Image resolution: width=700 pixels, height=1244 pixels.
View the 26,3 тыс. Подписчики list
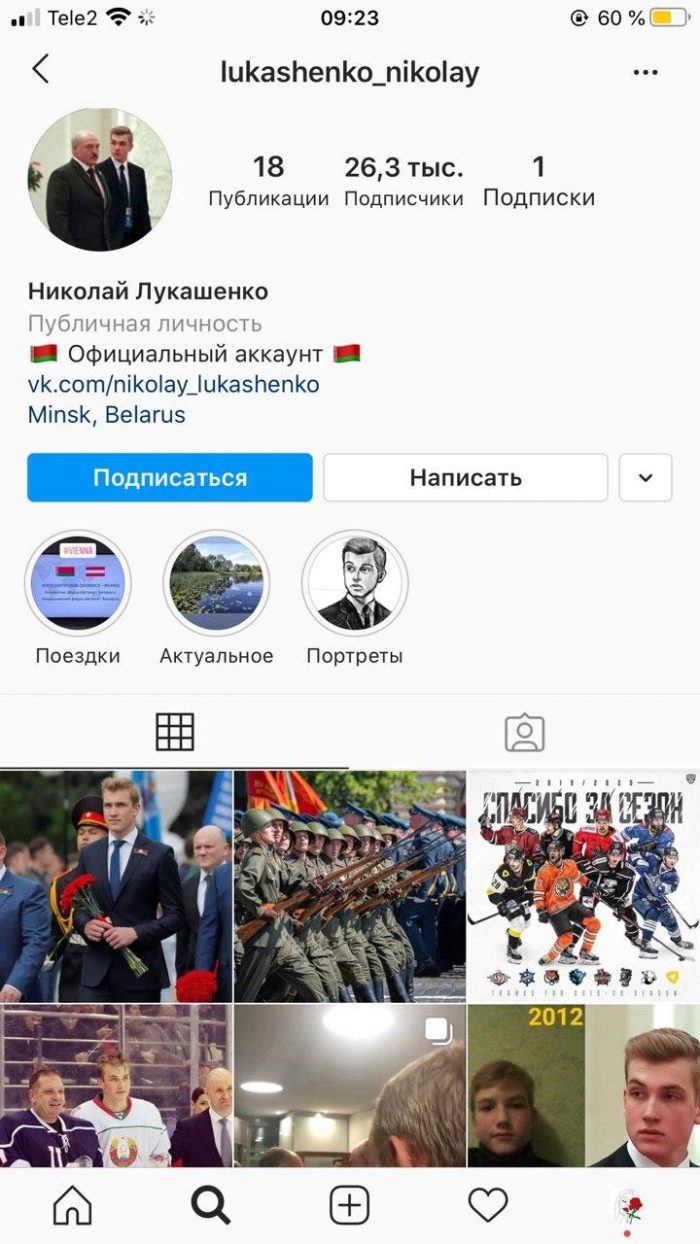pos(404,180)
